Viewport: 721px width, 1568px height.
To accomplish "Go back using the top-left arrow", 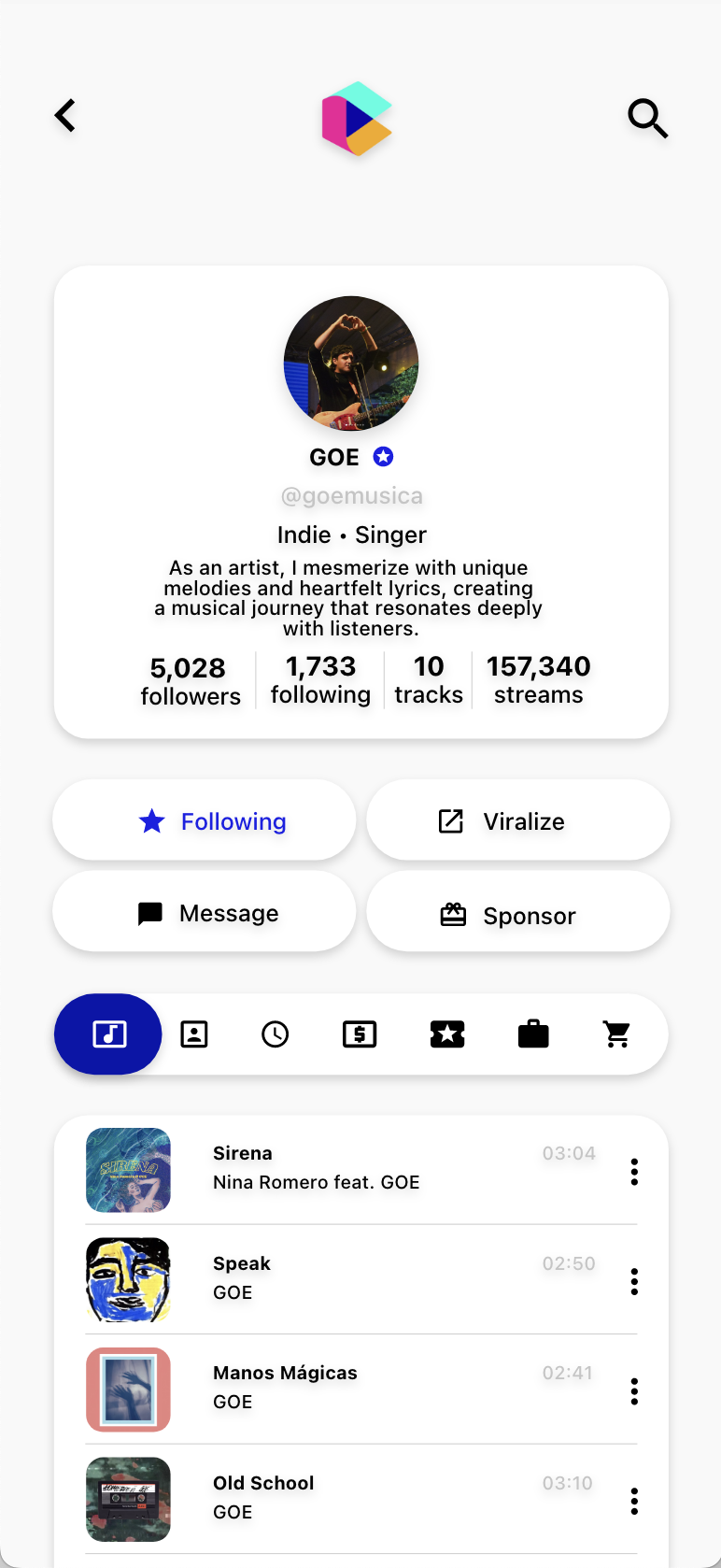I will [x=65, y=117].
